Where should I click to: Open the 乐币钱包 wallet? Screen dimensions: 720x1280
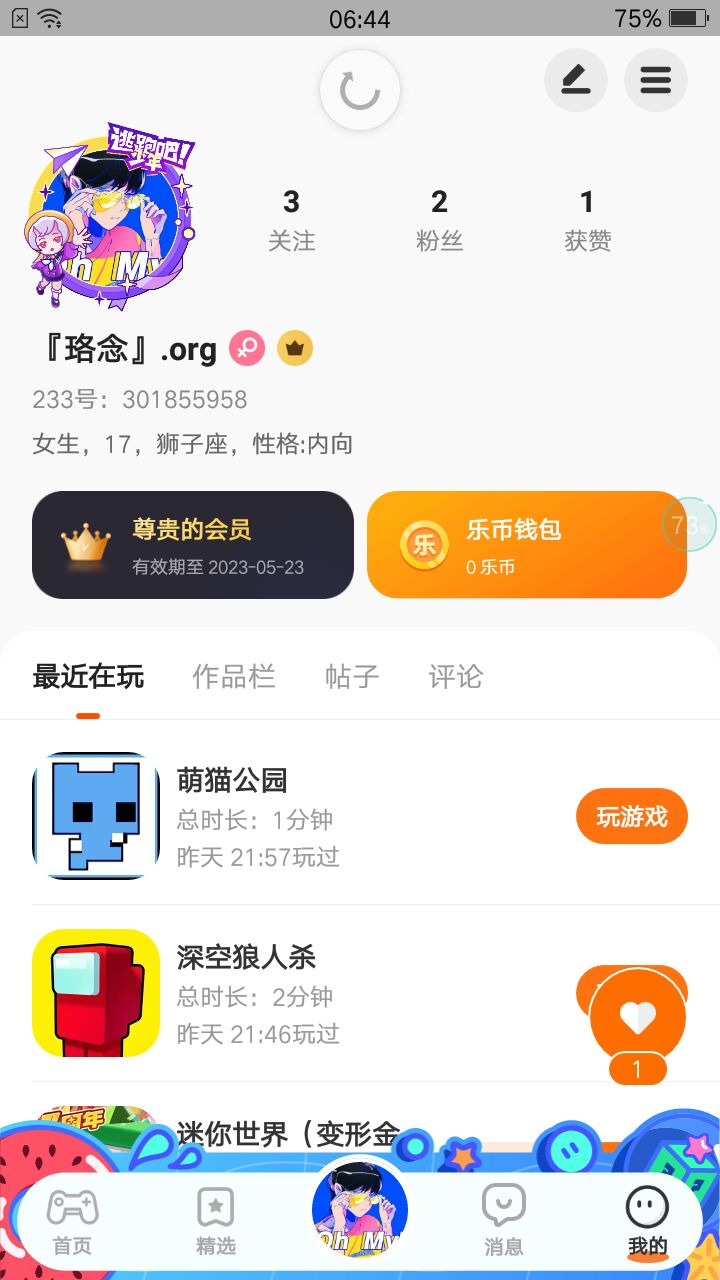(526, 545)
